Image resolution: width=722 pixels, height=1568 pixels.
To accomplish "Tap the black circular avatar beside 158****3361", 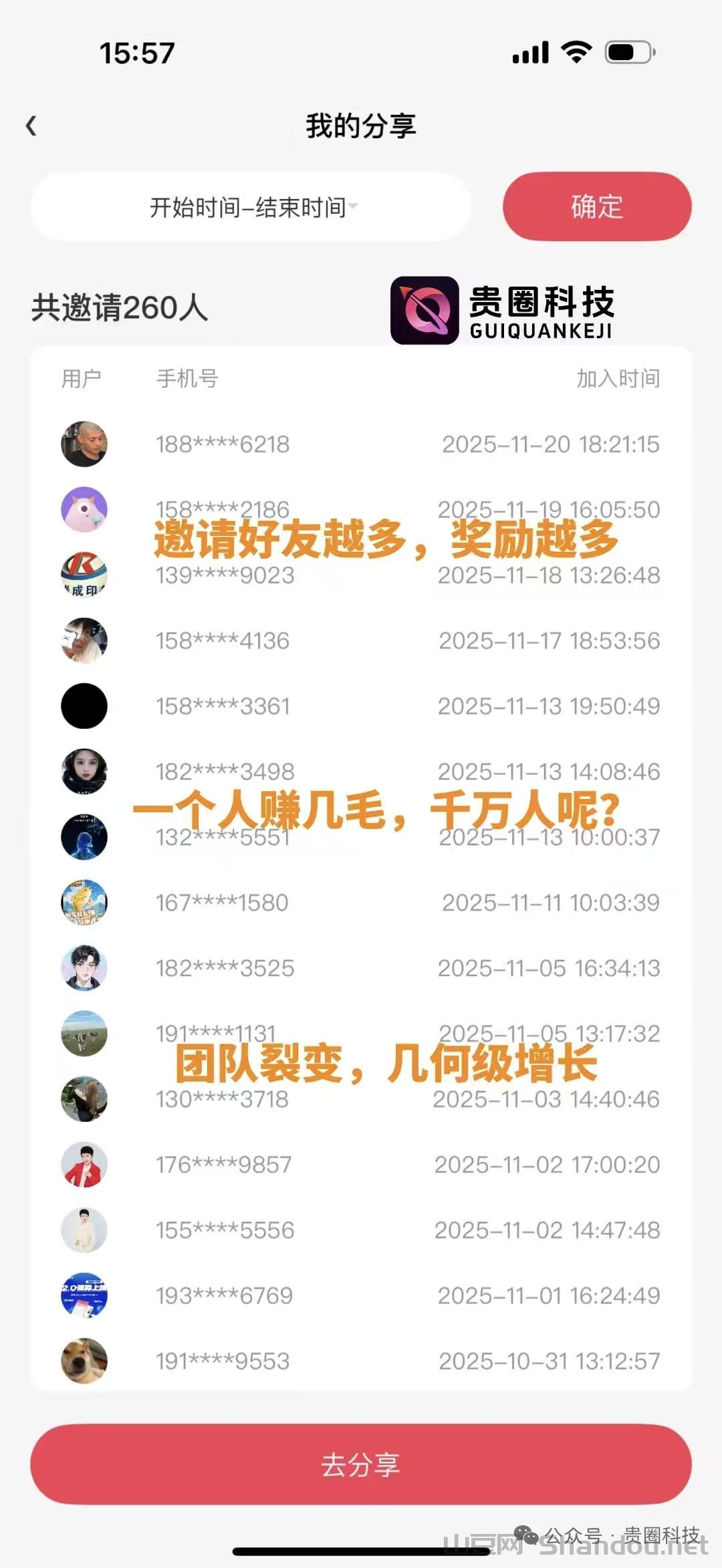I will pyautogui.click(x=85, y=706).
